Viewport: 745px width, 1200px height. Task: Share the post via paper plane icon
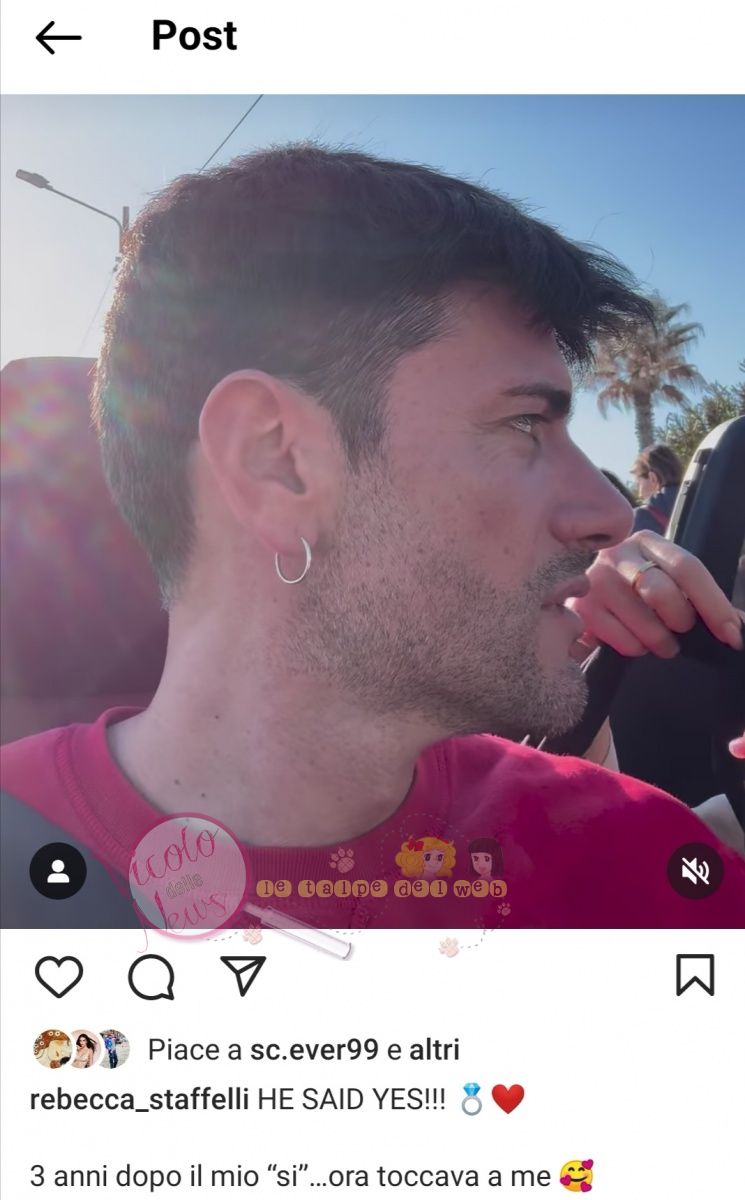click(x=242, y=975)
